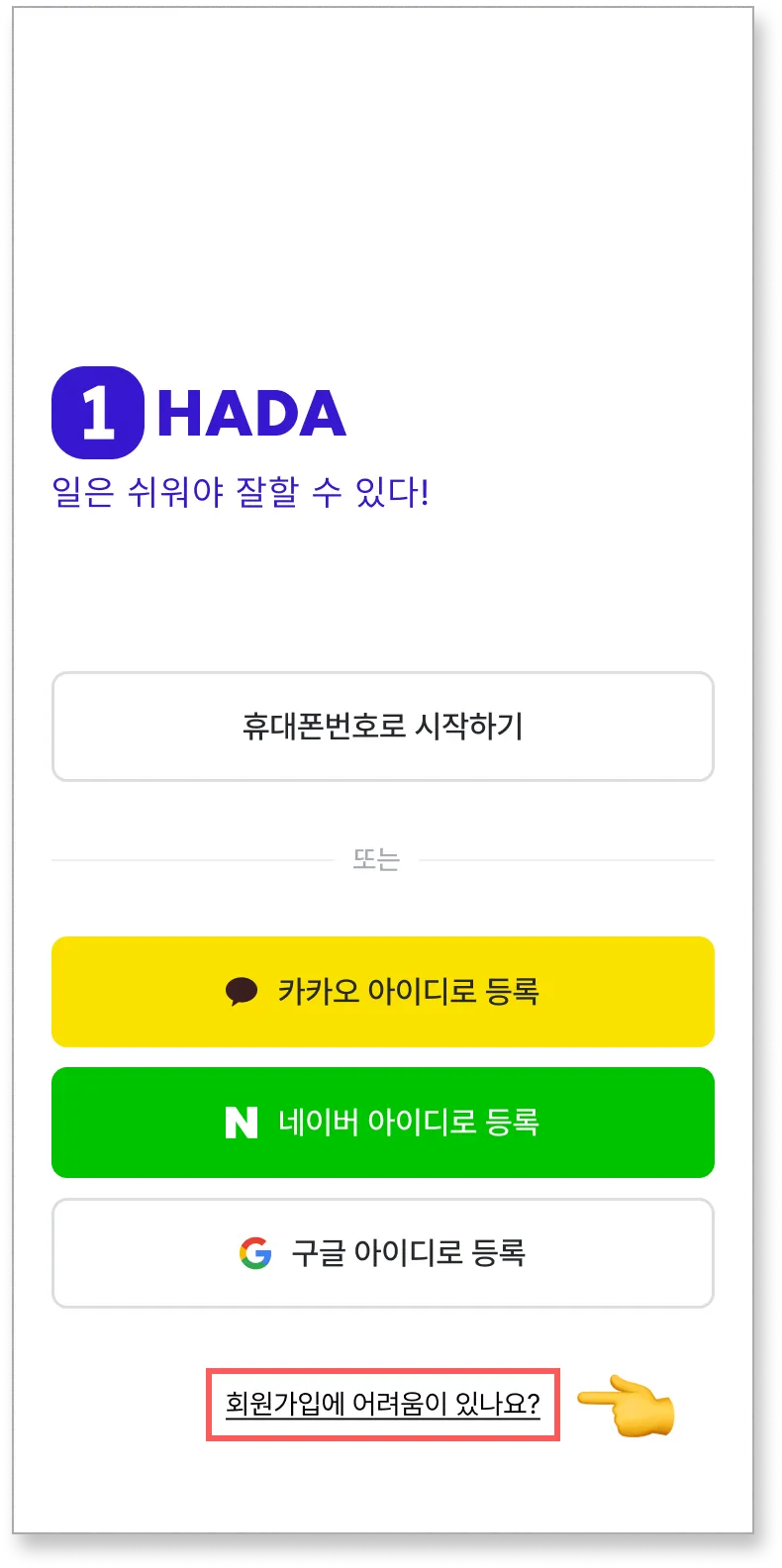Viewport: 782px width, 1568px height.
Task: Start with phone number (휴대폰번호로 시작하기)
Action: 382,727
